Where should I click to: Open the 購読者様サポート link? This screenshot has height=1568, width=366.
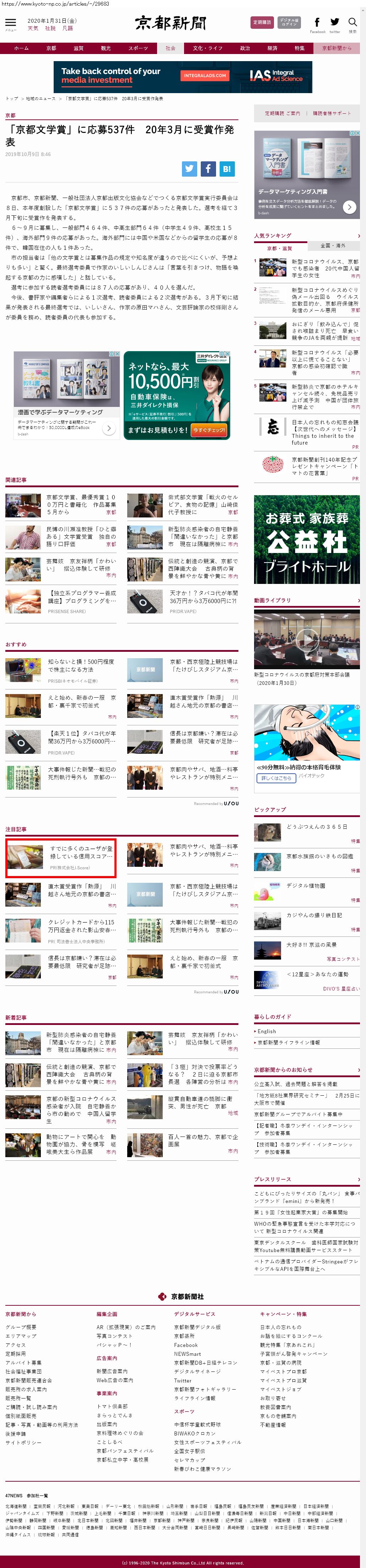[x=331, y=113]
